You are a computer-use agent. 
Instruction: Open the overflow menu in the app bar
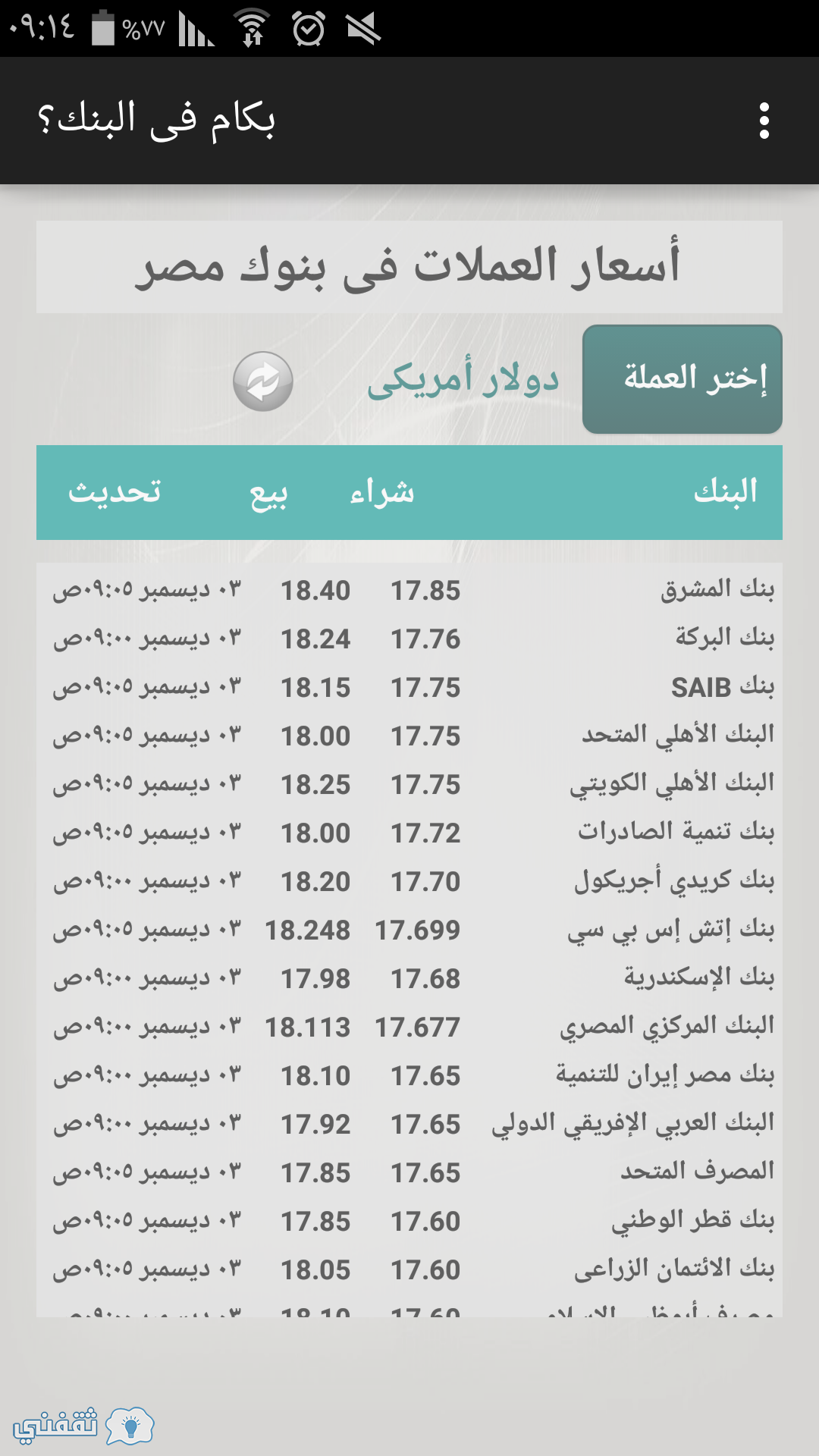[764, 121]
